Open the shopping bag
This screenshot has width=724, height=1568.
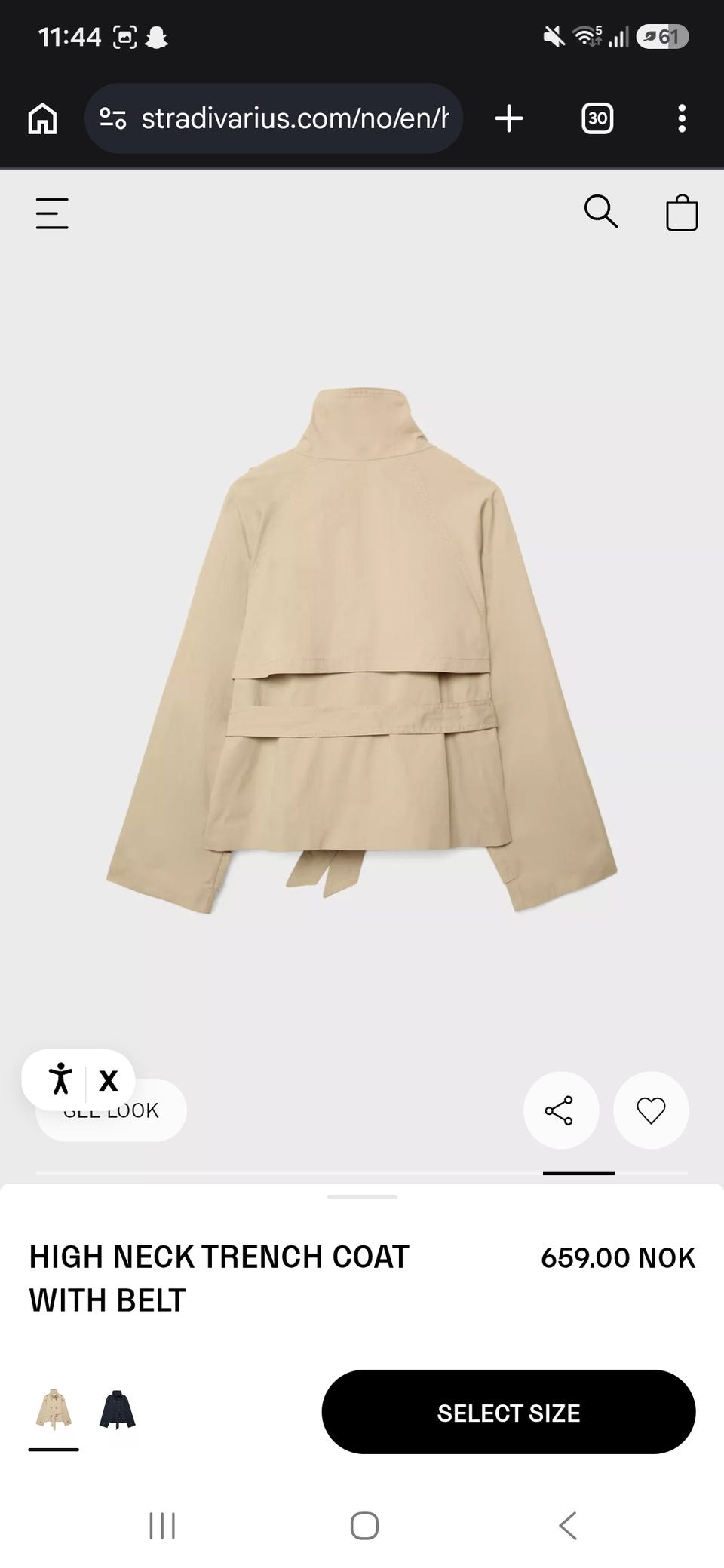coord(682,213)
